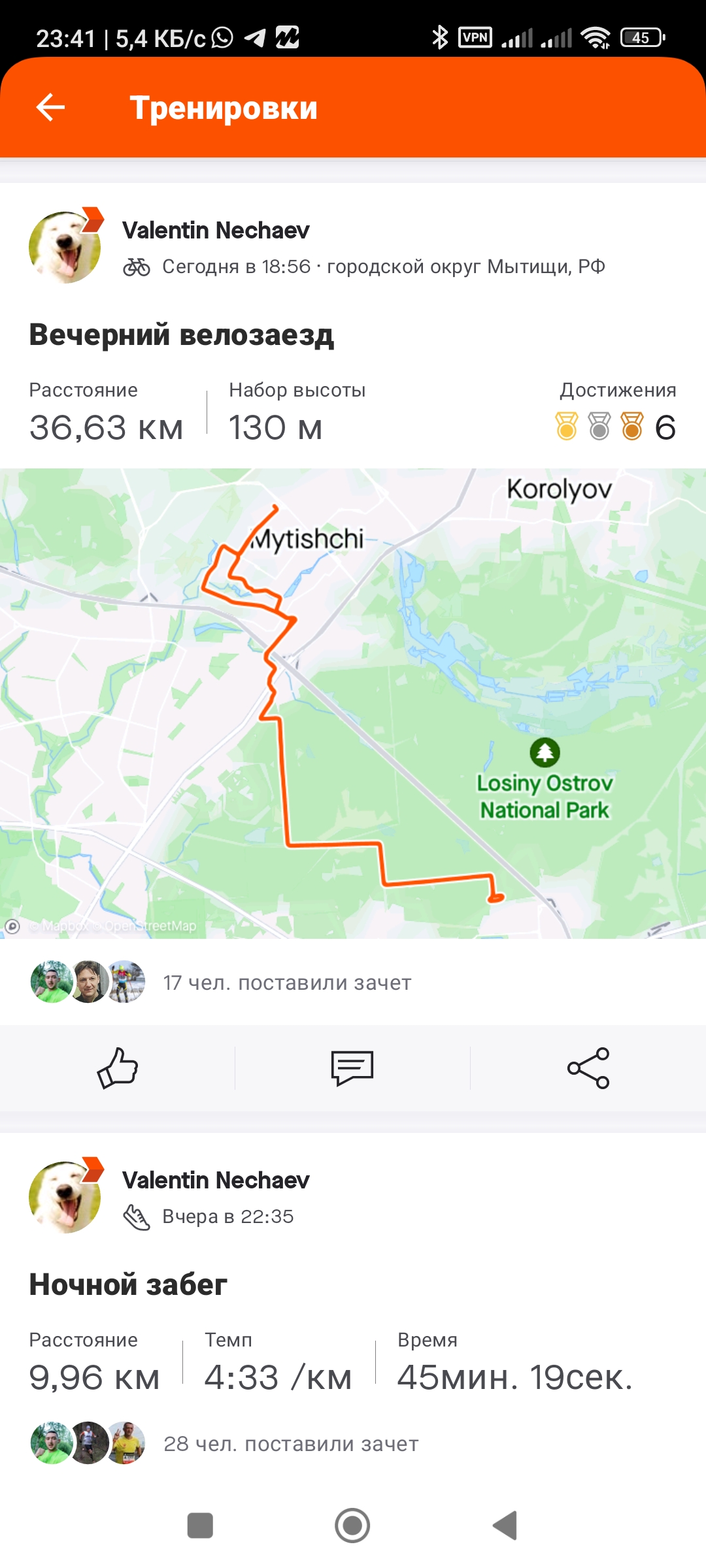View the 28 people who gave kudos

click(290, 1444)
